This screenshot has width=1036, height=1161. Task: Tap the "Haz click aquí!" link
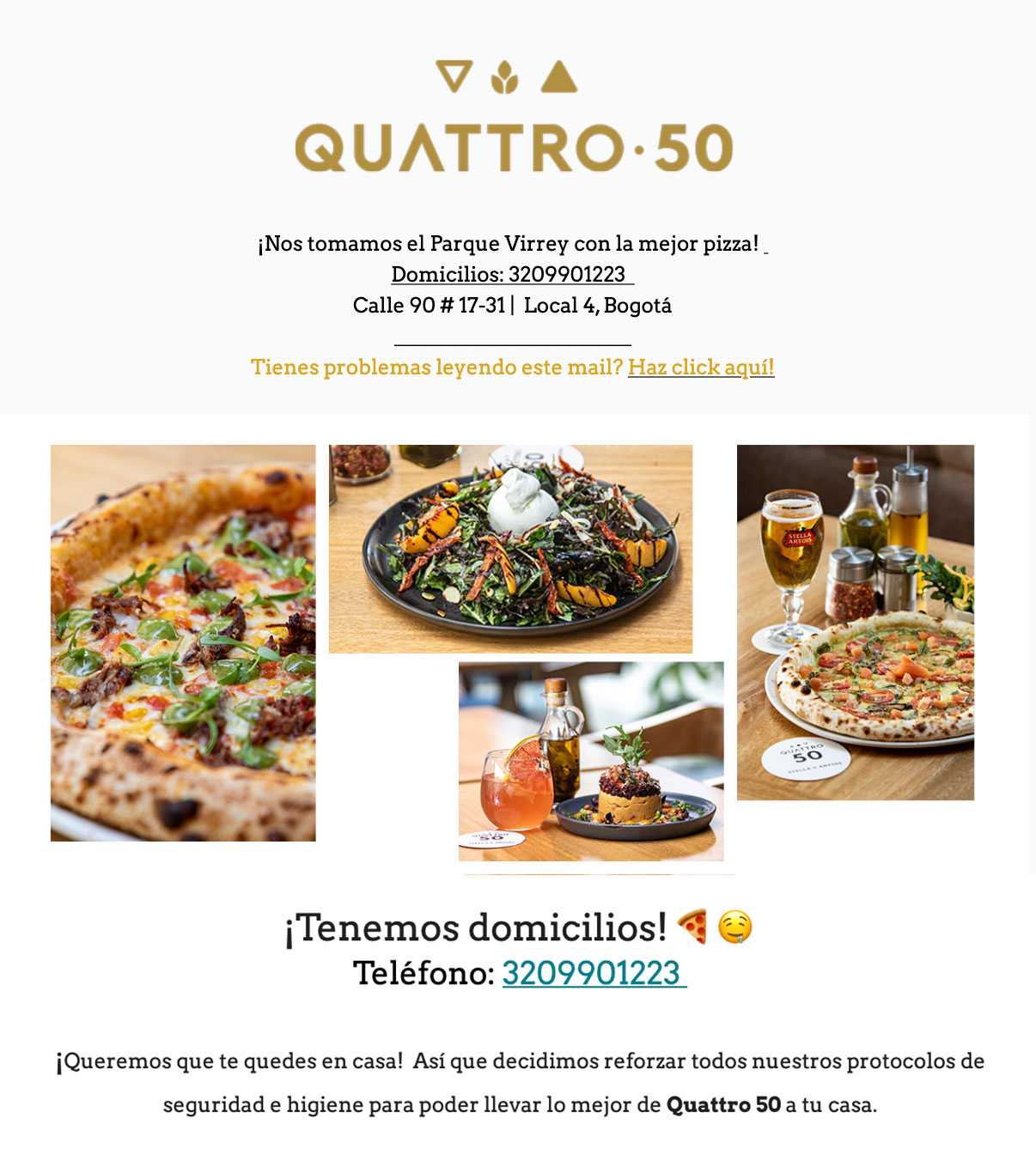coord(700,368)
